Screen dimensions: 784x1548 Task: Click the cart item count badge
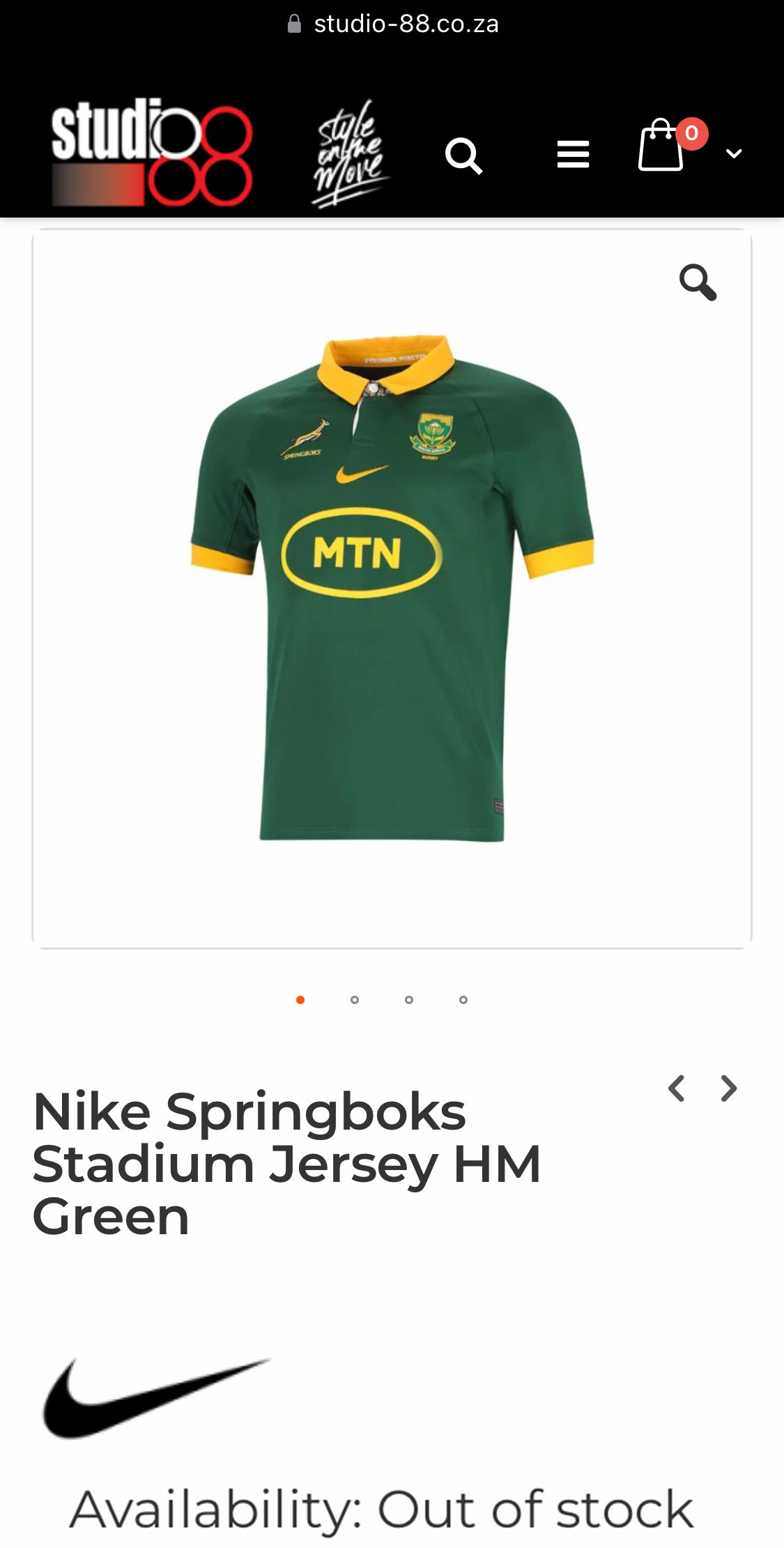click(693, 133)
